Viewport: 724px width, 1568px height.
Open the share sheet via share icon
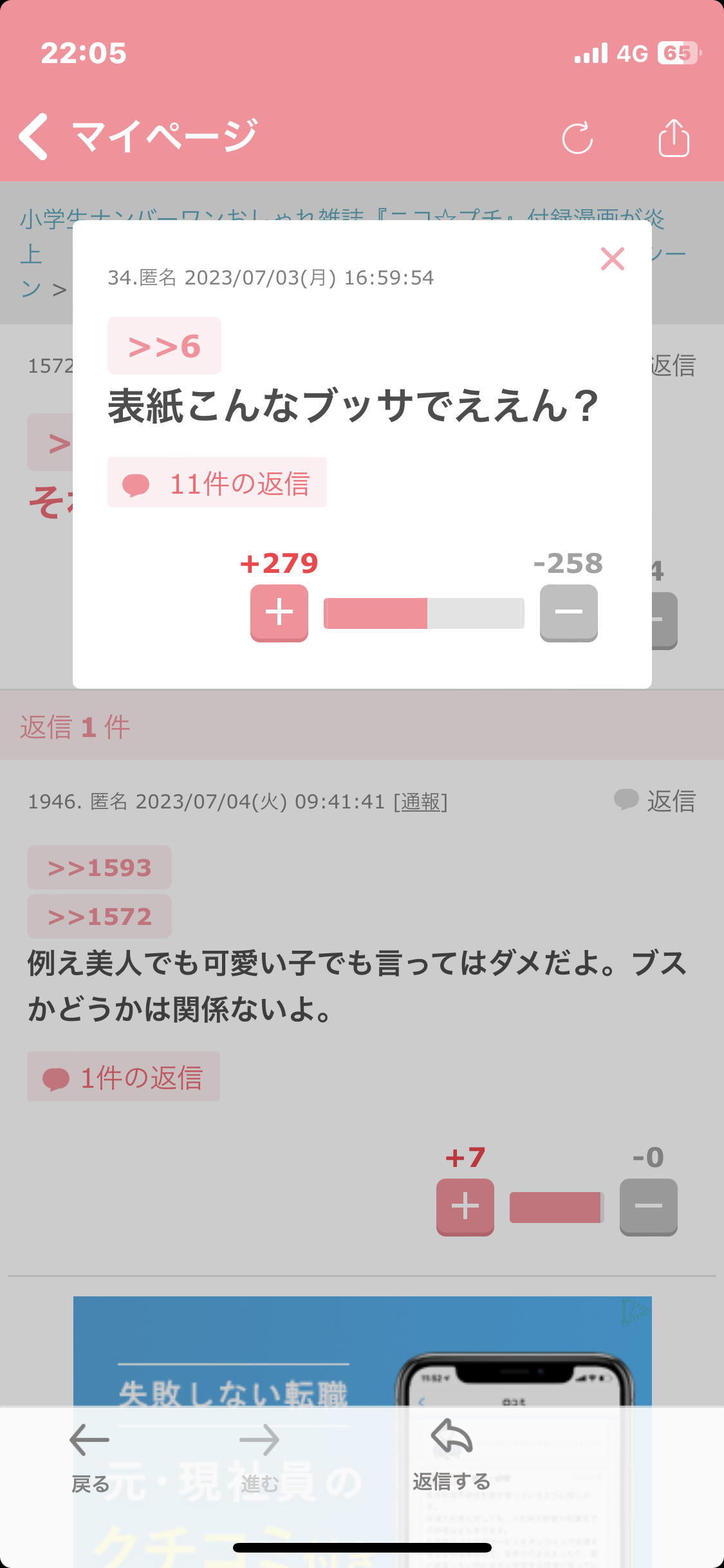coord(673,137)
